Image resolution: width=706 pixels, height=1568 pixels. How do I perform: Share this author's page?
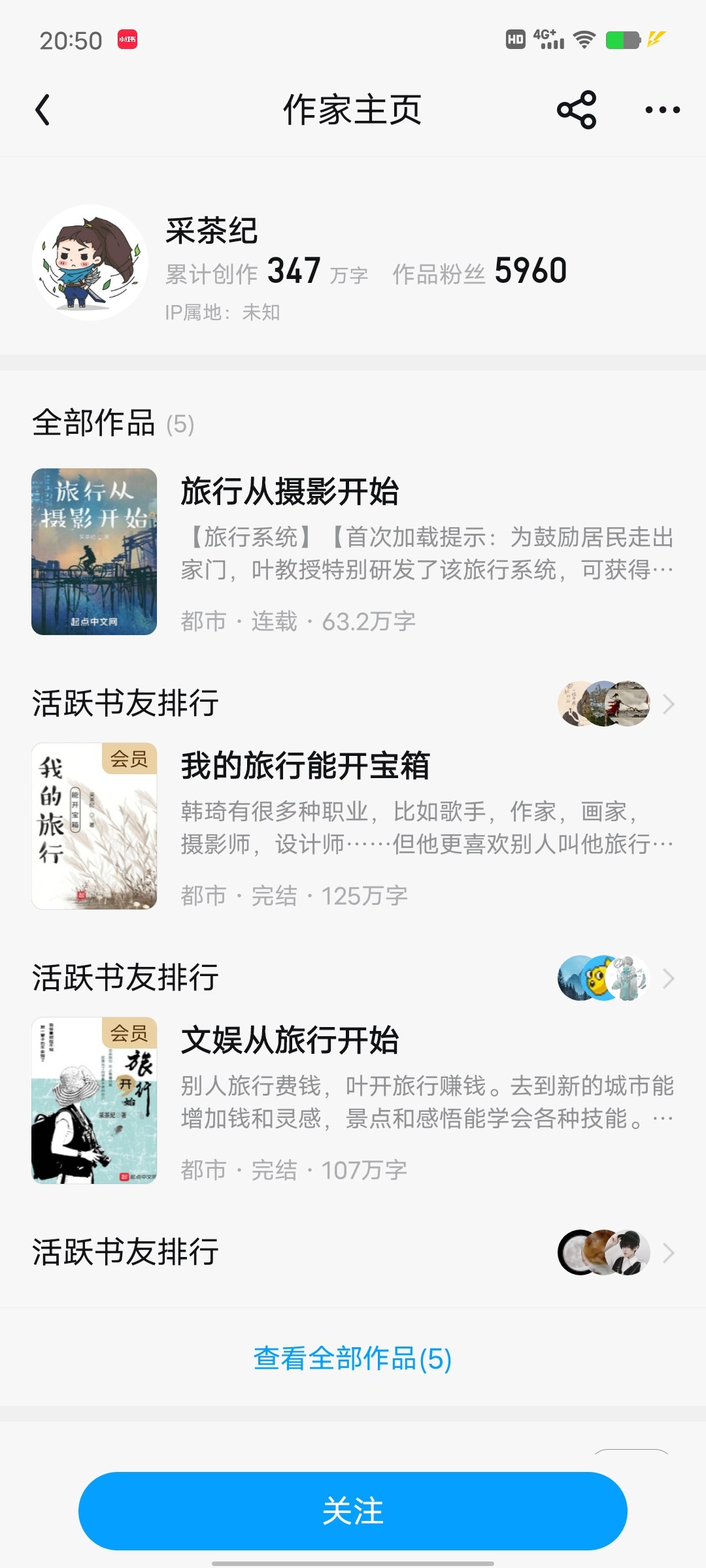click(x=576, y=110)
